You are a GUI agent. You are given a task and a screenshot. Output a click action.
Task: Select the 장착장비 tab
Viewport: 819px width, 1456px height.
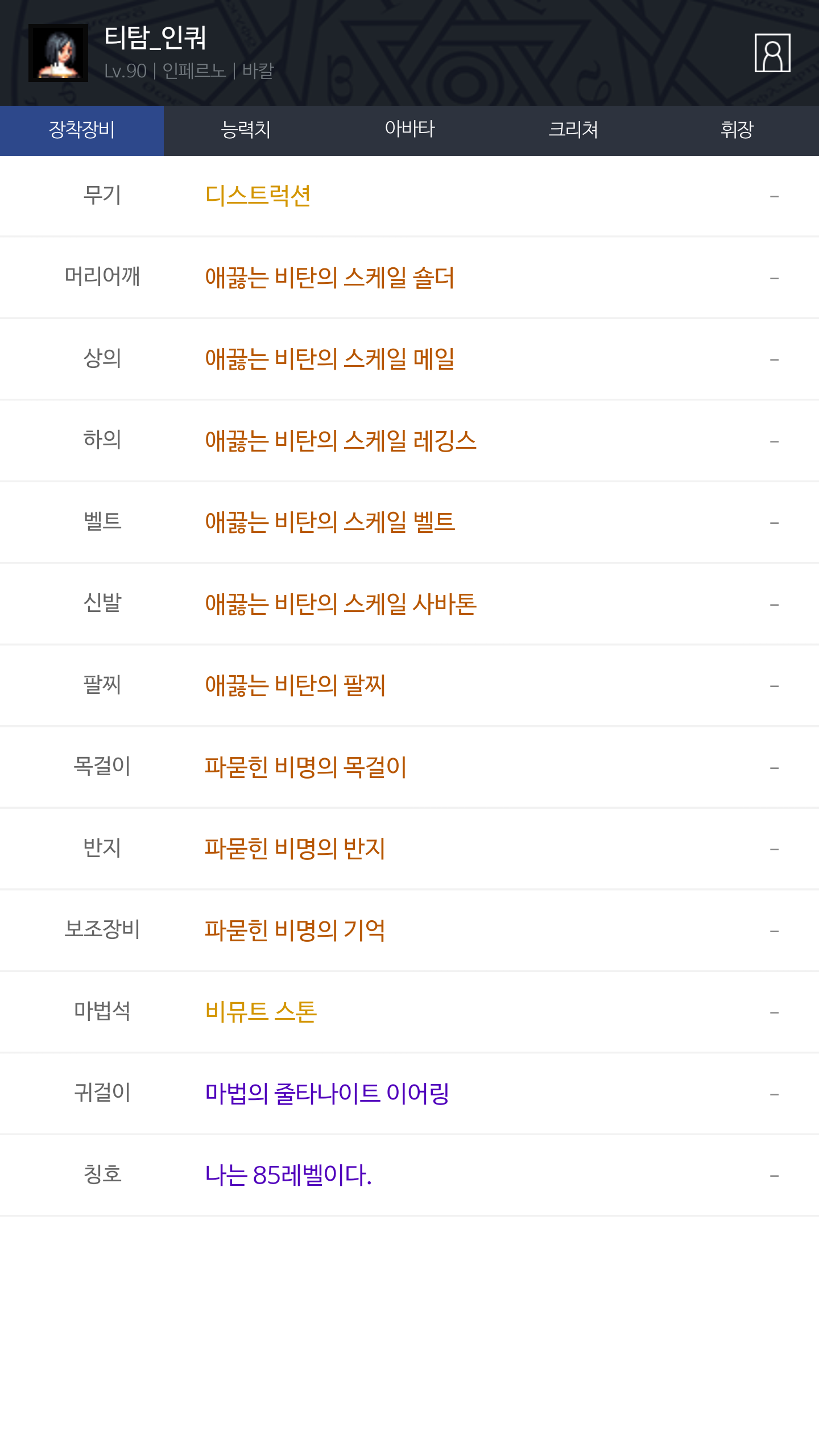[x=82, y=130]
